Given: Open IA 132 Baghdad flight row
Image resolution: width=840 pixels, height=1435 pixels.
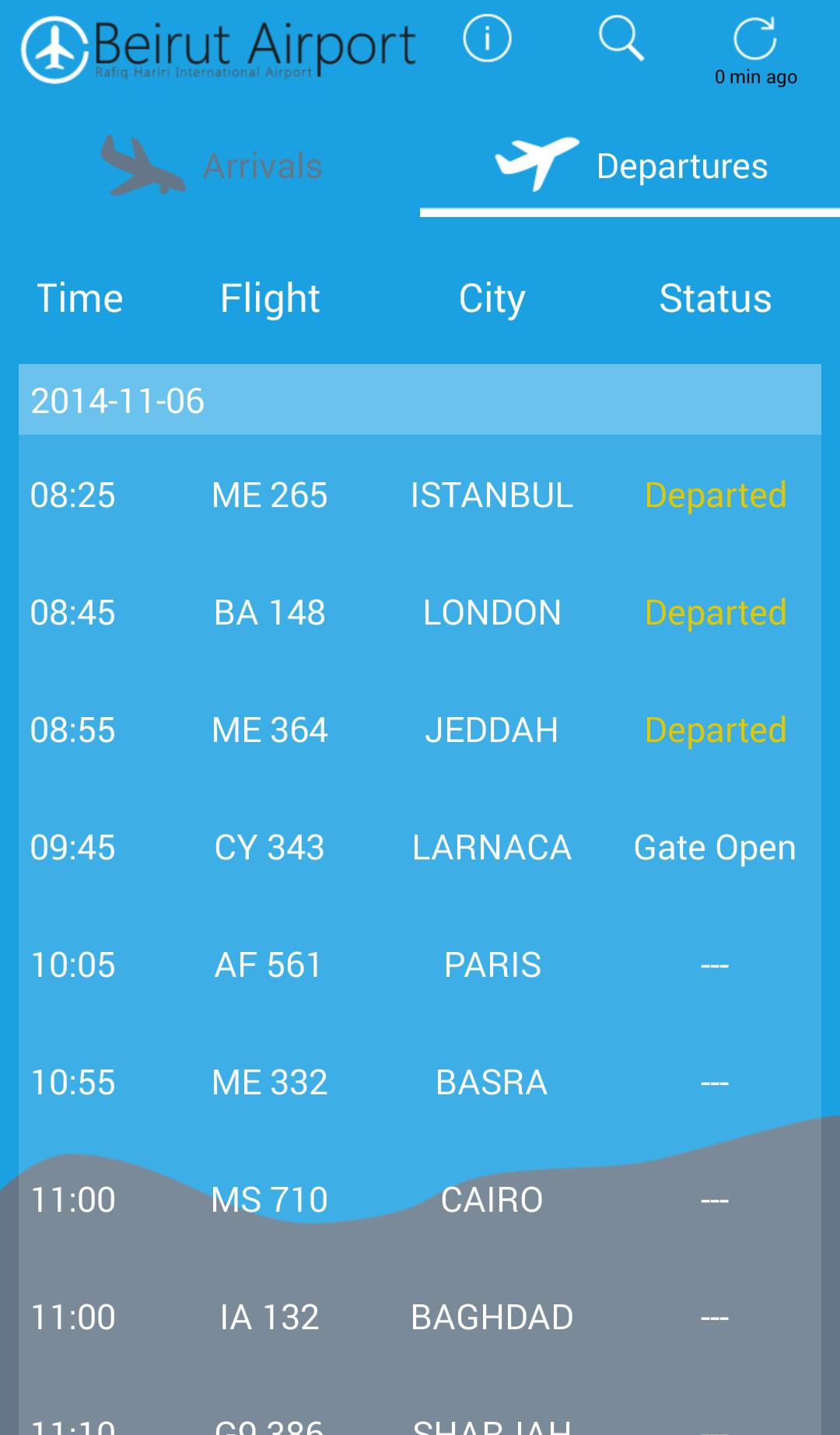Looking at the screenshot, I should (x=420, y=1318).
